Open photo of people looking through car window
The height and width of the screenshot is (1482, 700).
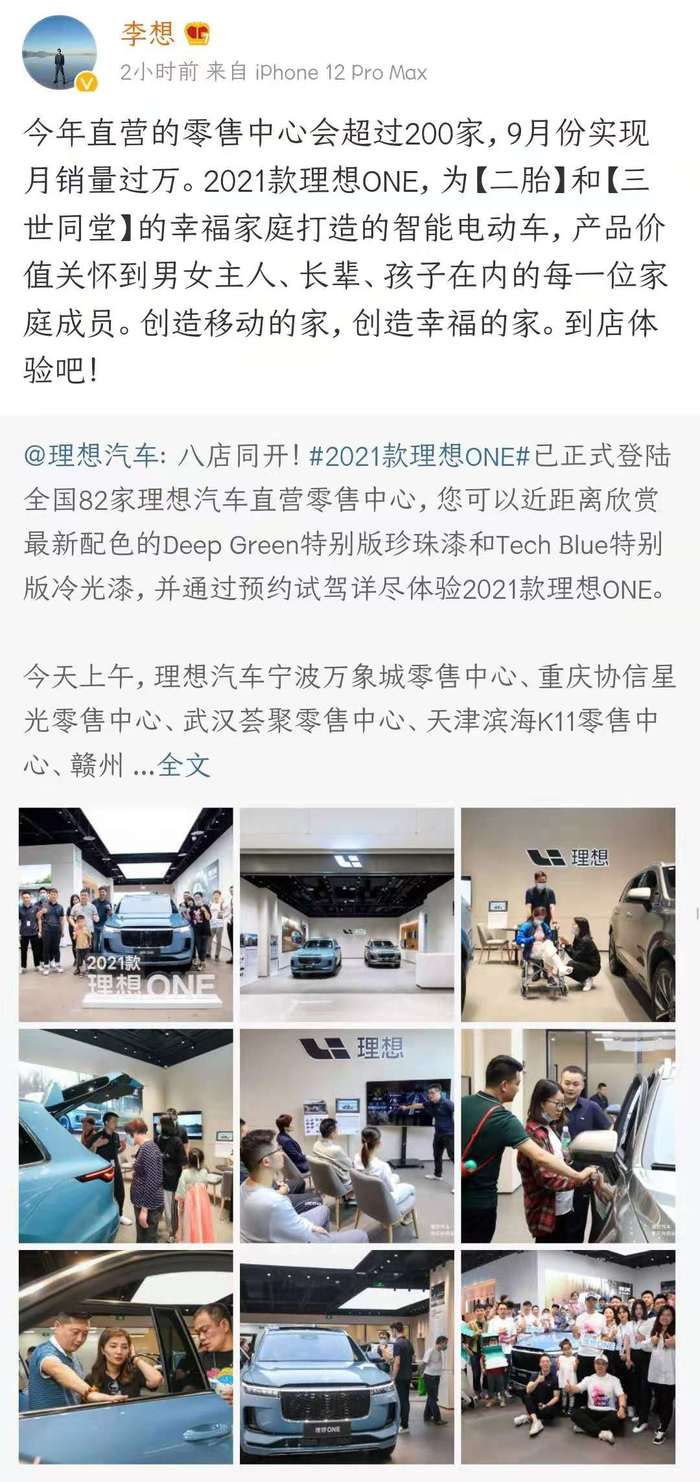[126, 1357]
